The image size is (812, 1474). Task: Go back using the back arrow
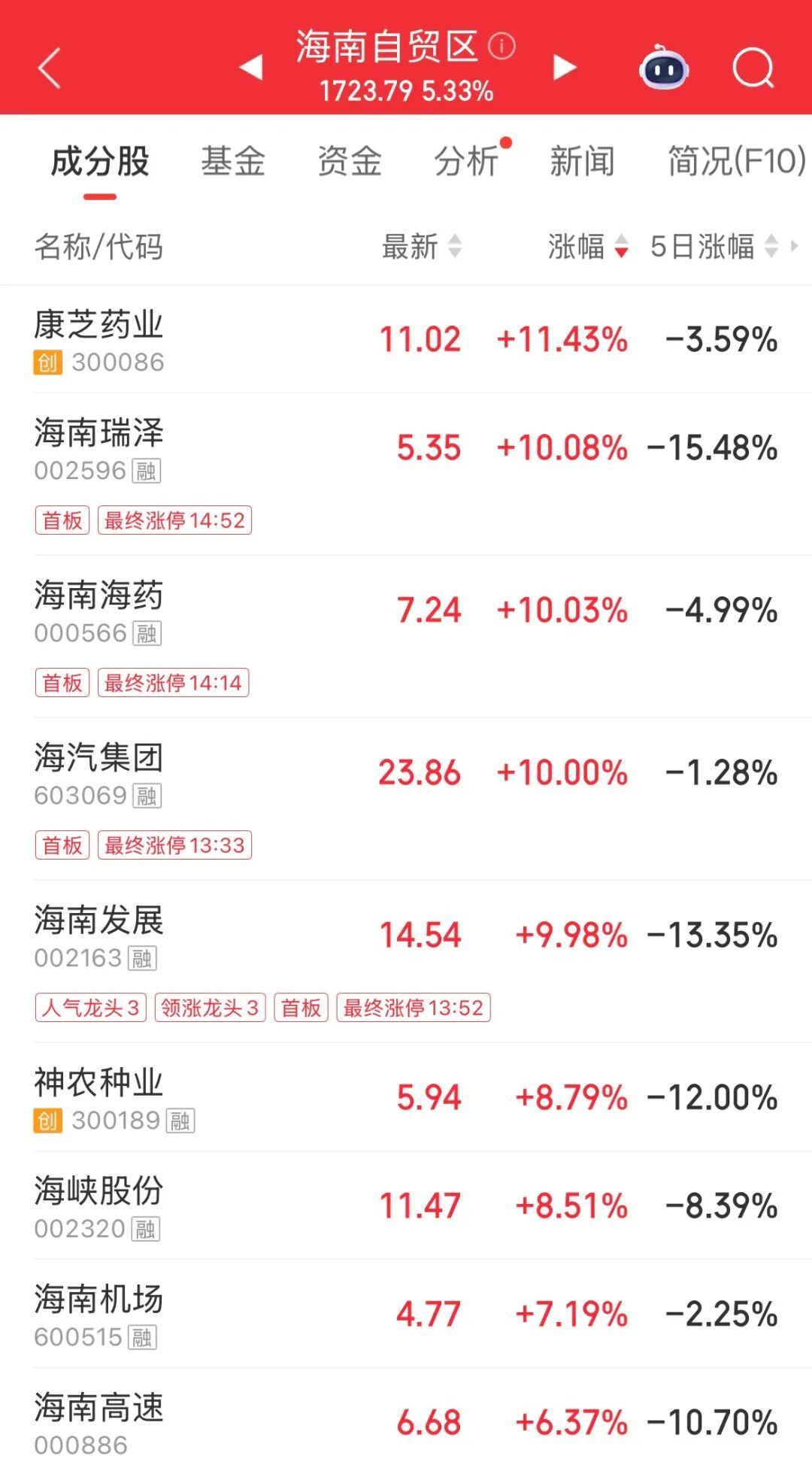point(49,68)
